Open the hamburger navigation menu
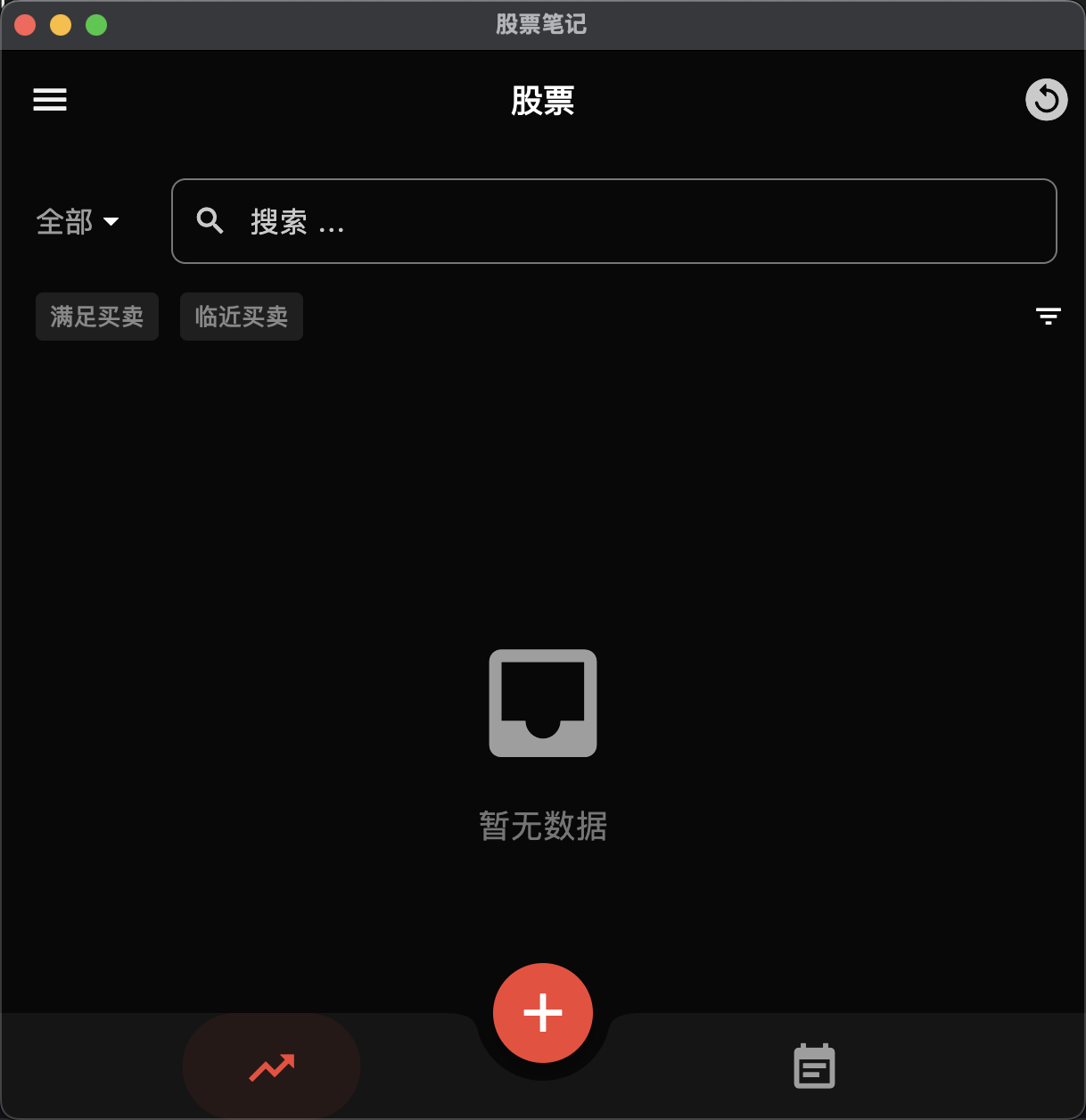The height and width of the screenshot is (1120, 1086). tap(50, 100)
